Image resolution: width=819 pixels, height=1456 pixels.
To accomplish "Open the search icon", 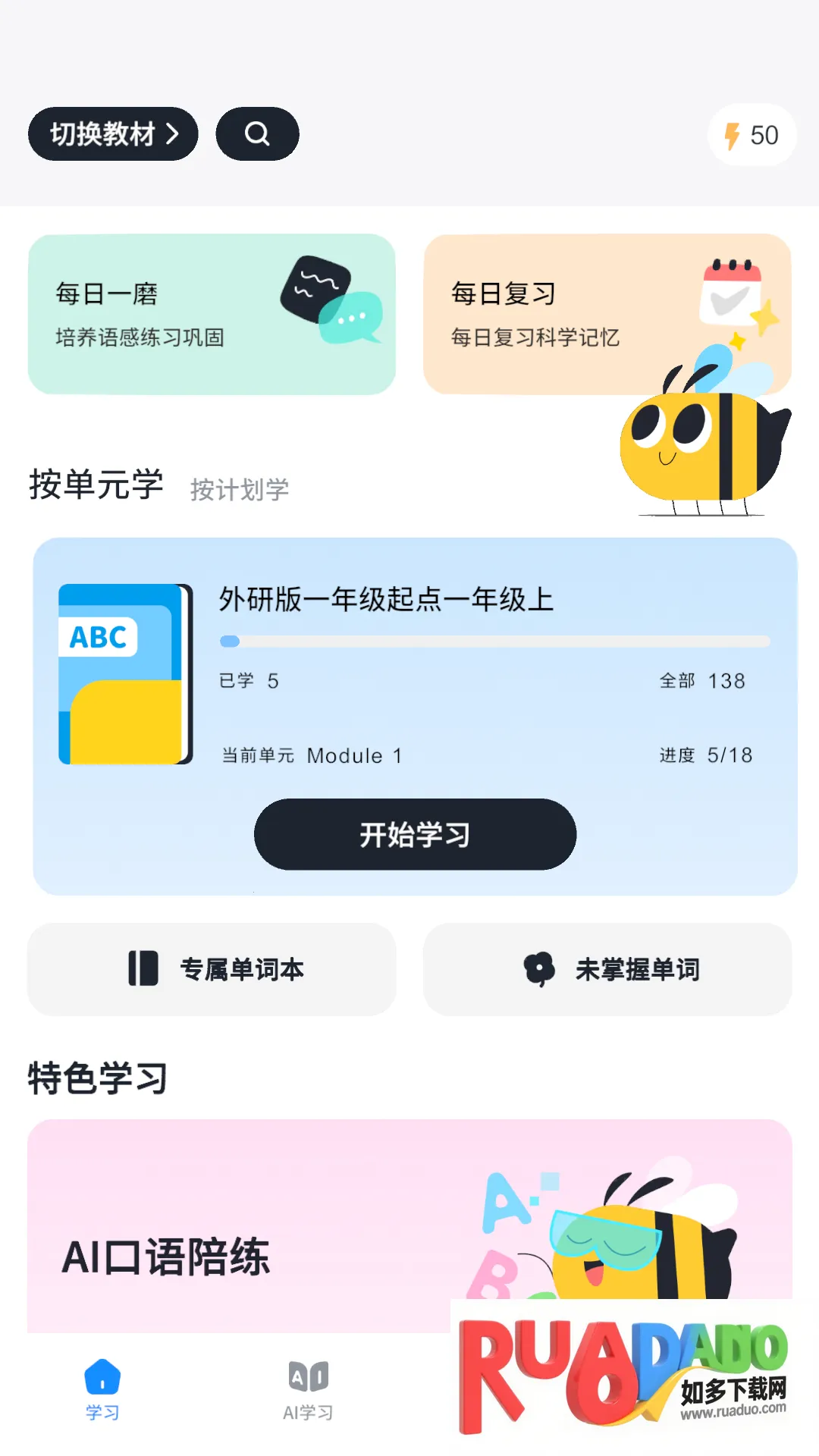I will click(257, 134).
